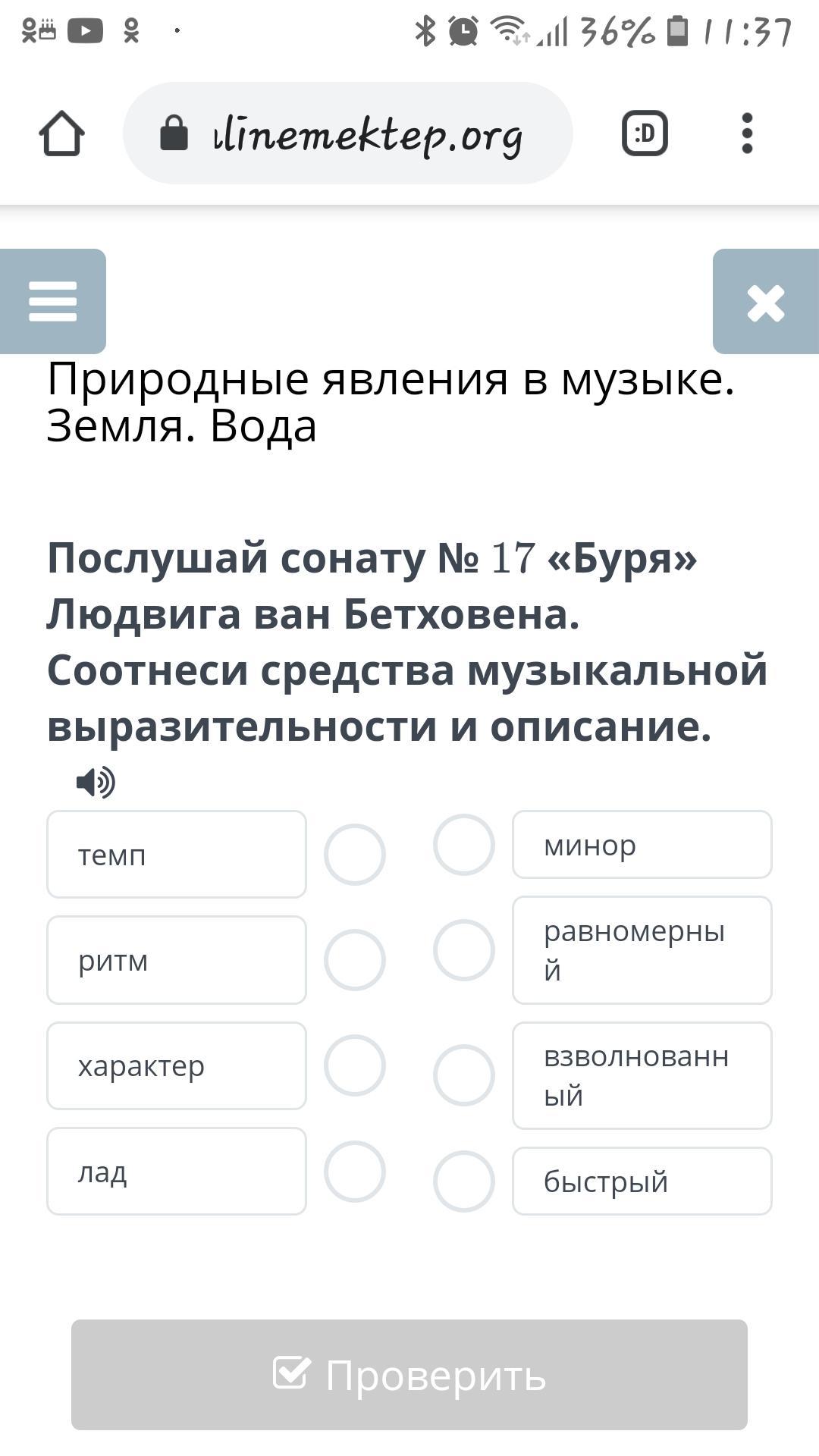
Task: Open the browser overflow menu
Action: [x=747, y=134]
